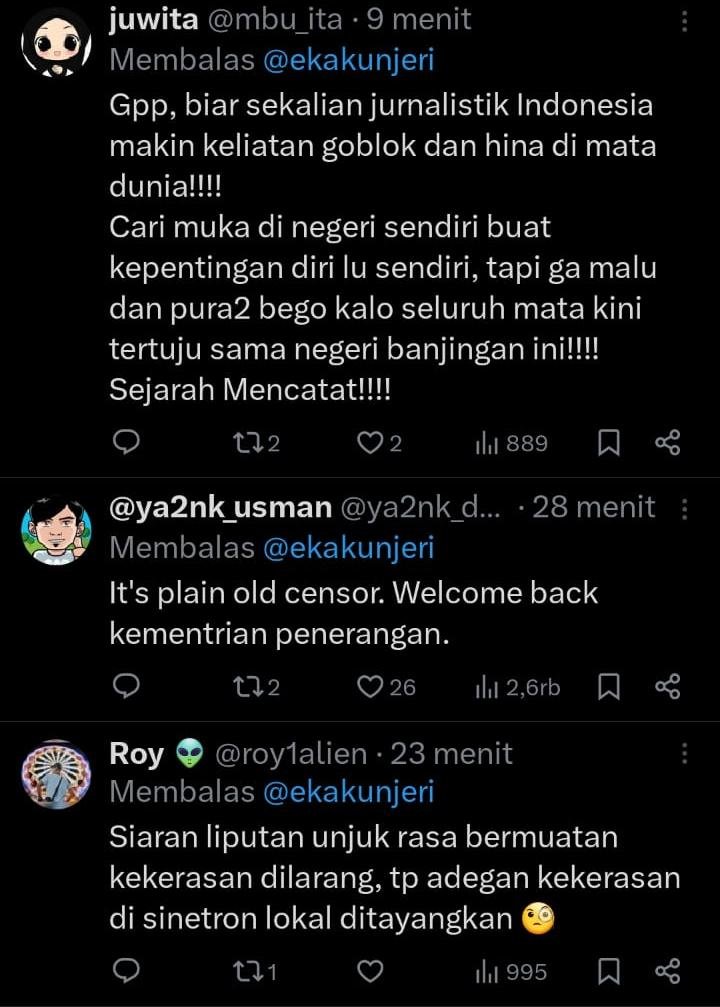Bookmark @ya2nk_usman's reply
Viewport: 720px width, 1007px height.
click(609, 686)
